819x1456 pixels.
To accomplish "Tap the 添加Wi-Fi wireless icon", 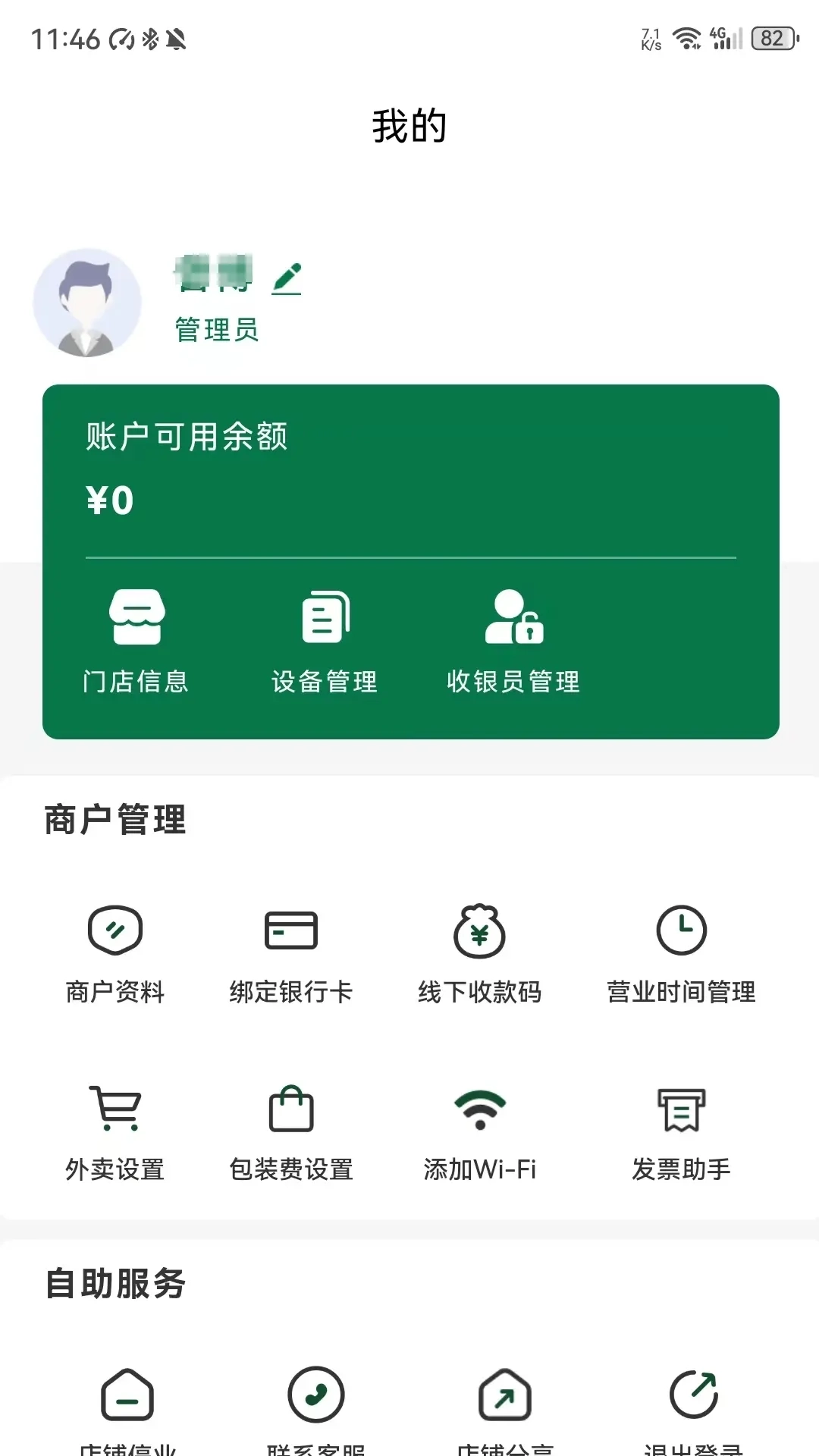I will (x=479, y=1109).
